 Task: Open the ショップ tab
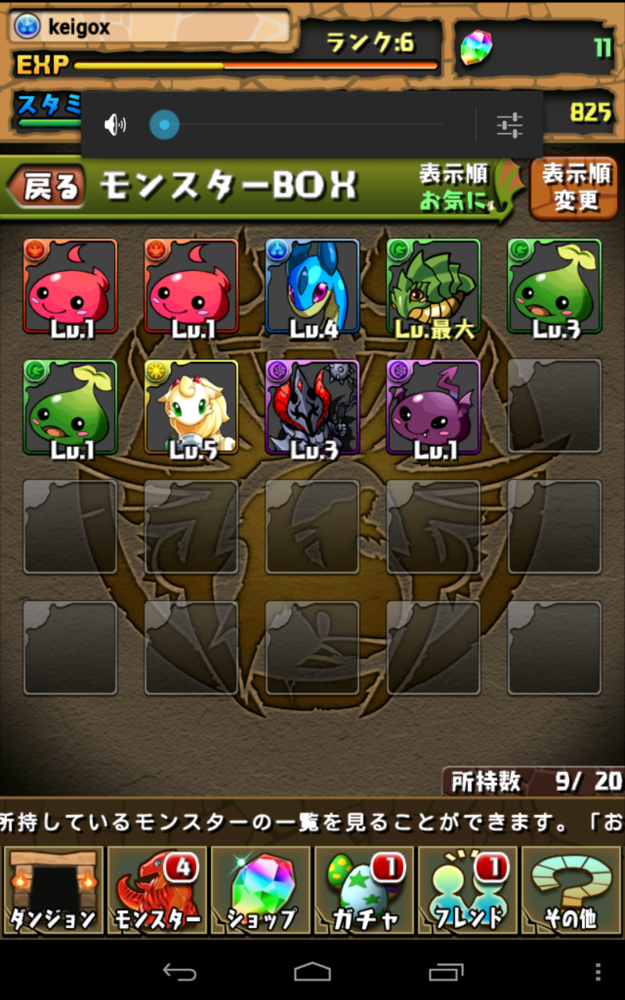tap(260, 890)
